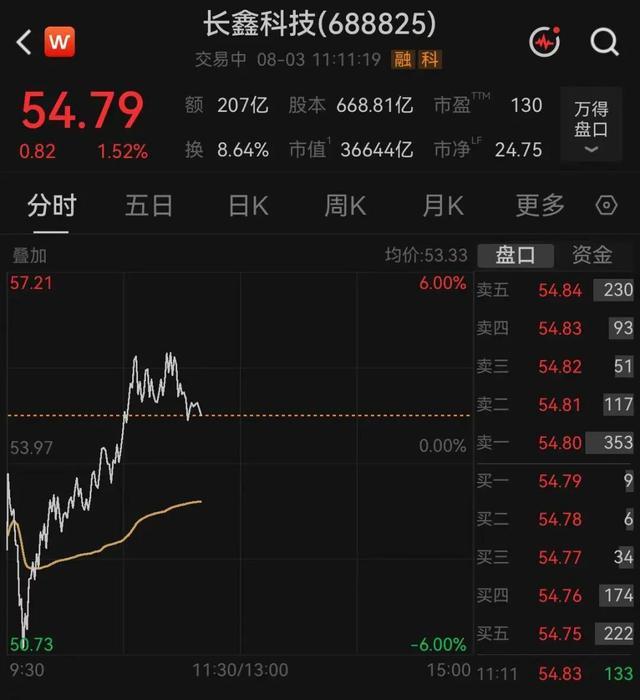Open chart settings hexagon icon
This screenshot has width=640, height=700.
tap(606, 205)
